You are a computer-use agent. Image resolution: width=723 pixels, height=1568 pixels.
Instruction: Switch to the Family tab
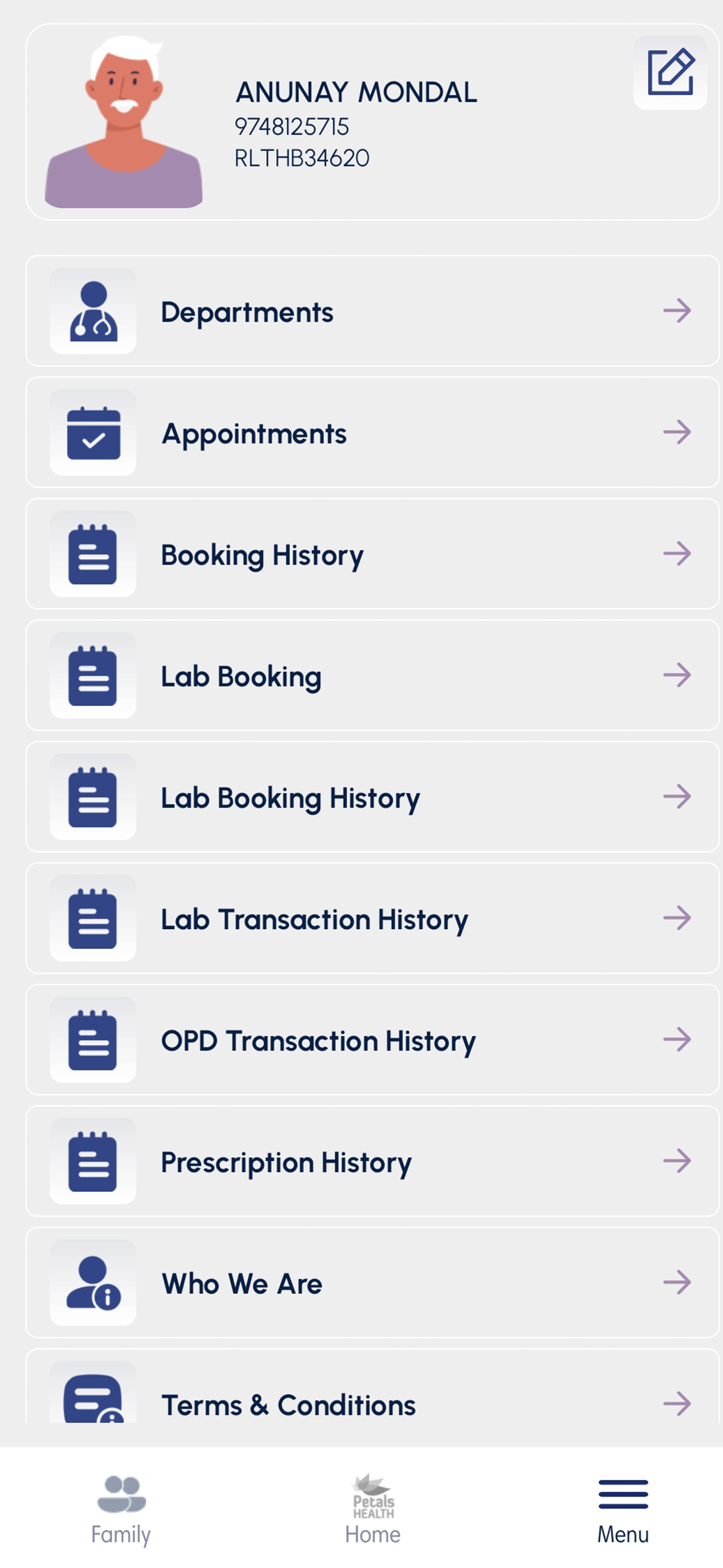pyautogui.click(x=121, y=1510)
